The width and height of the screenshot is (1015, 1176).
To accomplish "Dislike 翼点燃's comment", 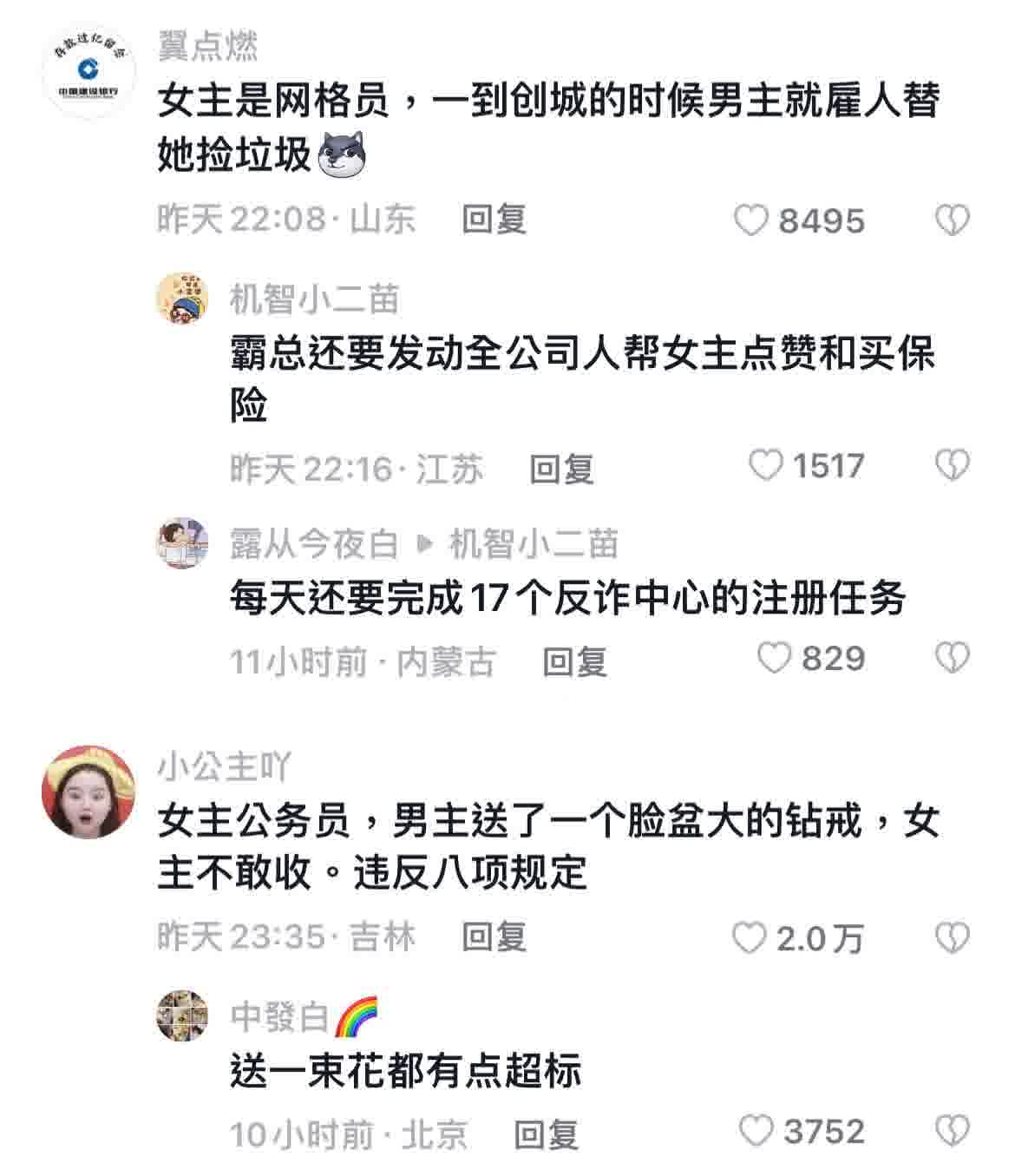I will 952,220.
